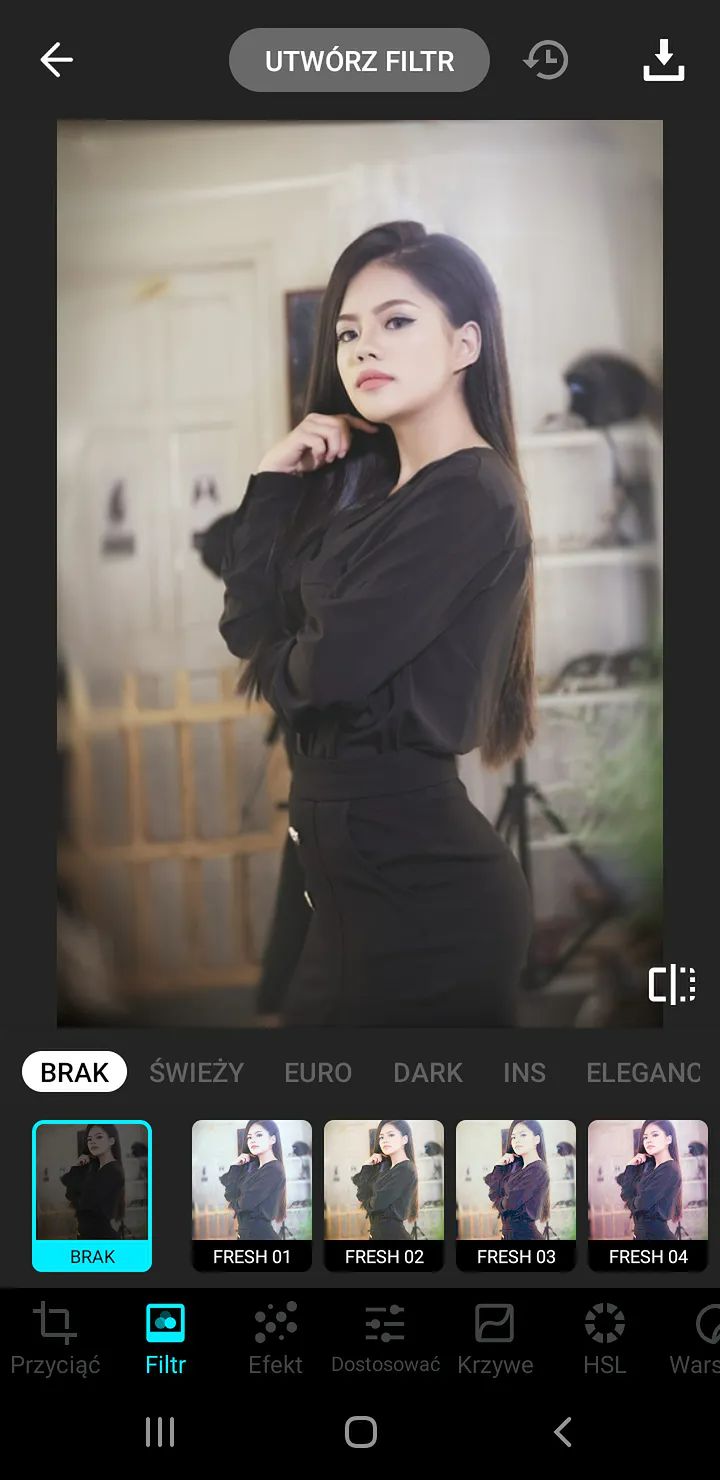The height and width of the screenshot is (1480, 720).
Task: Open the Dostosować adjustments tool
Action: (x=385, y=1338)
